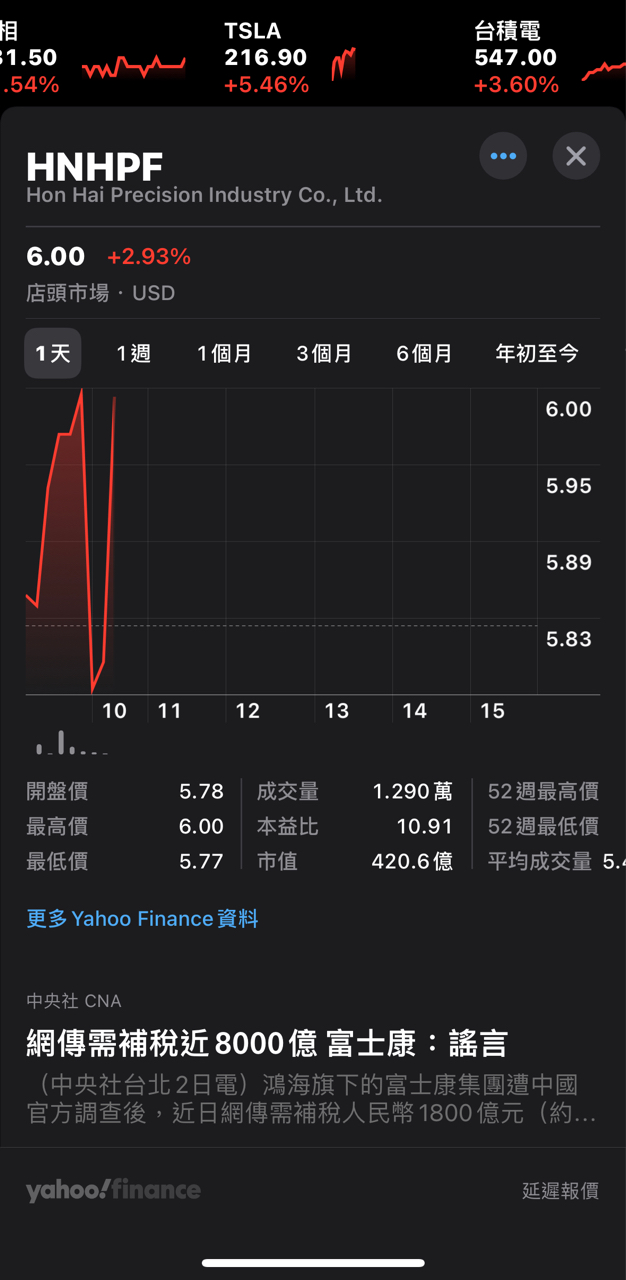Switch chart to 1週 range
626x1280 pixels.
point(133,354)
